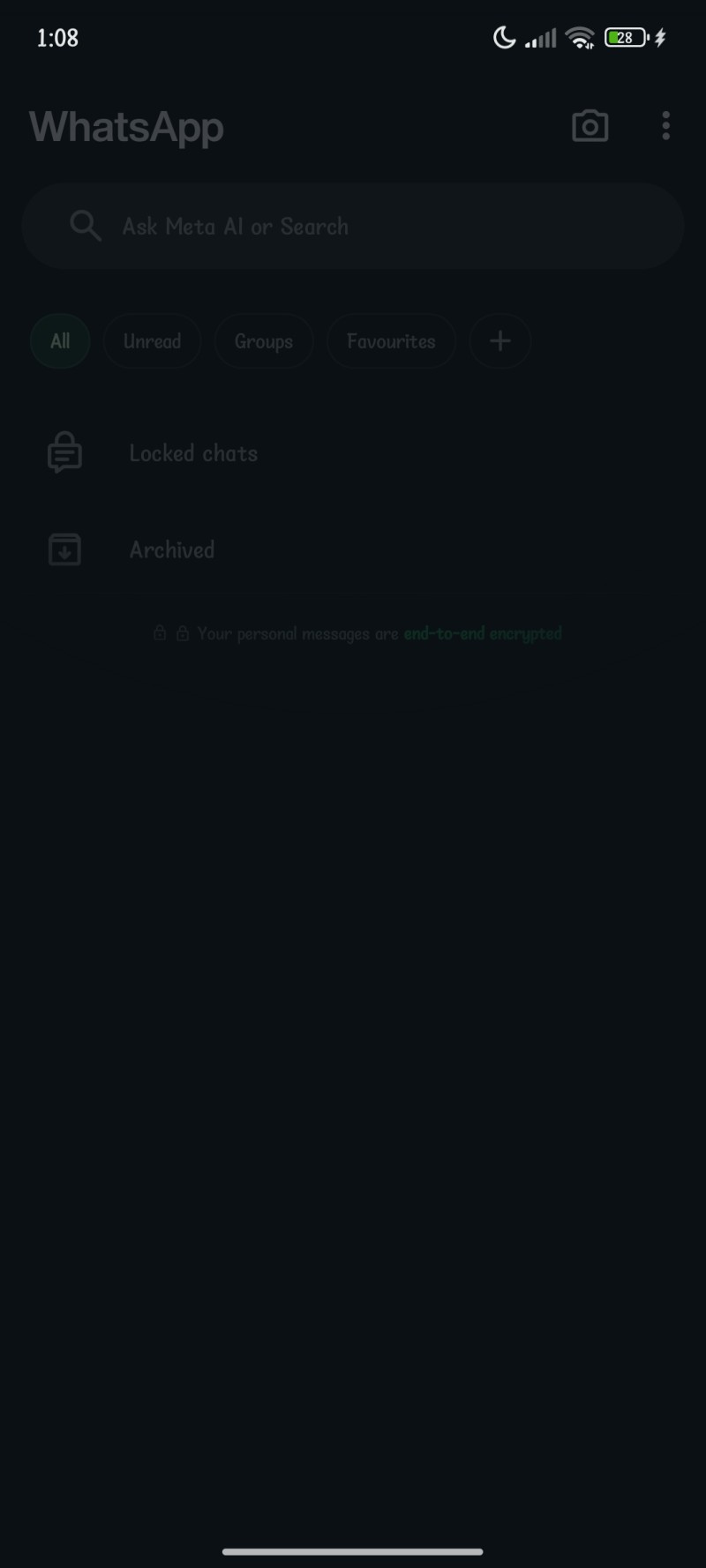Open Locked chats
This screenshot has width=706, height=1568.
click(x=193, y=453)
